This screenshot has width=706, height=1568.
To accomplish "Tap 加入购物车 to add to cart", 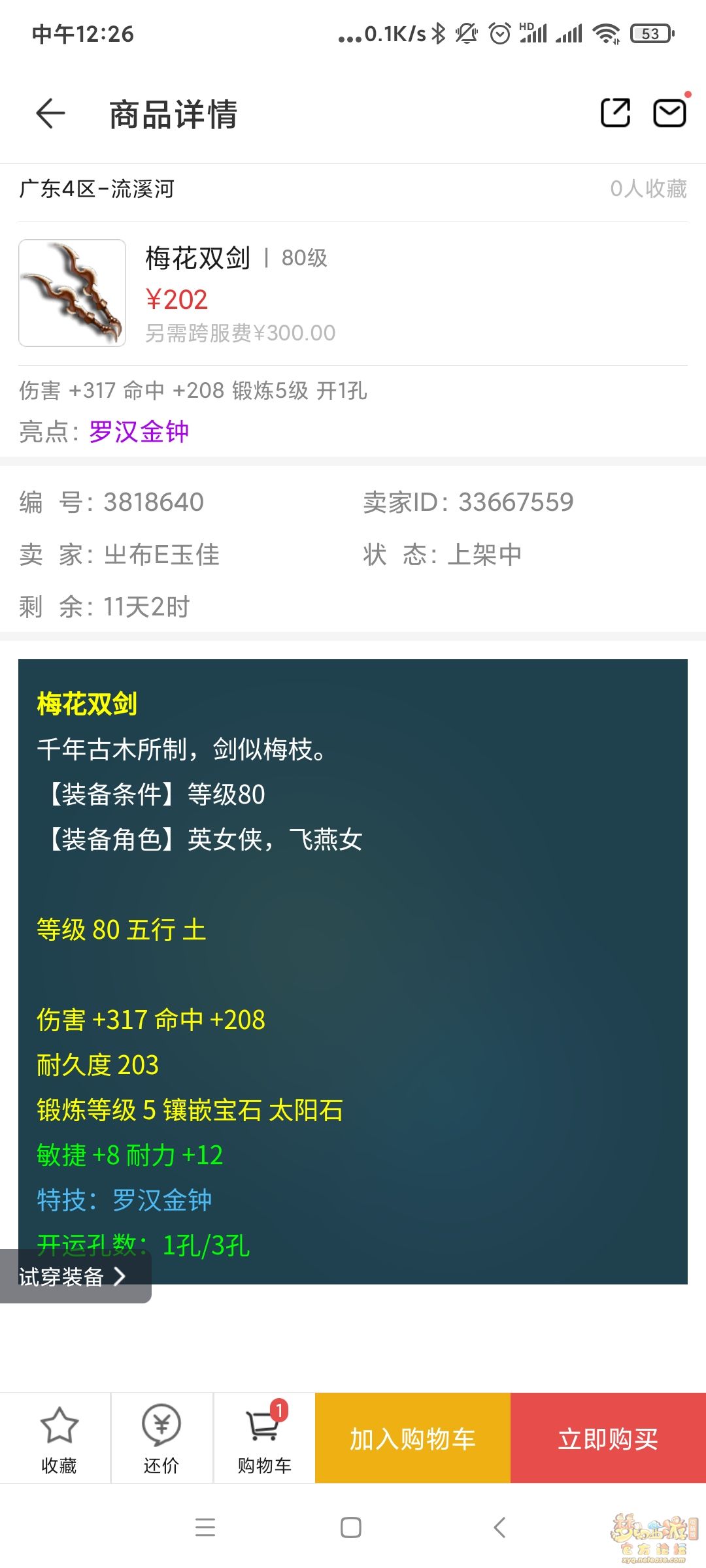I will [x=412, y=1439].
